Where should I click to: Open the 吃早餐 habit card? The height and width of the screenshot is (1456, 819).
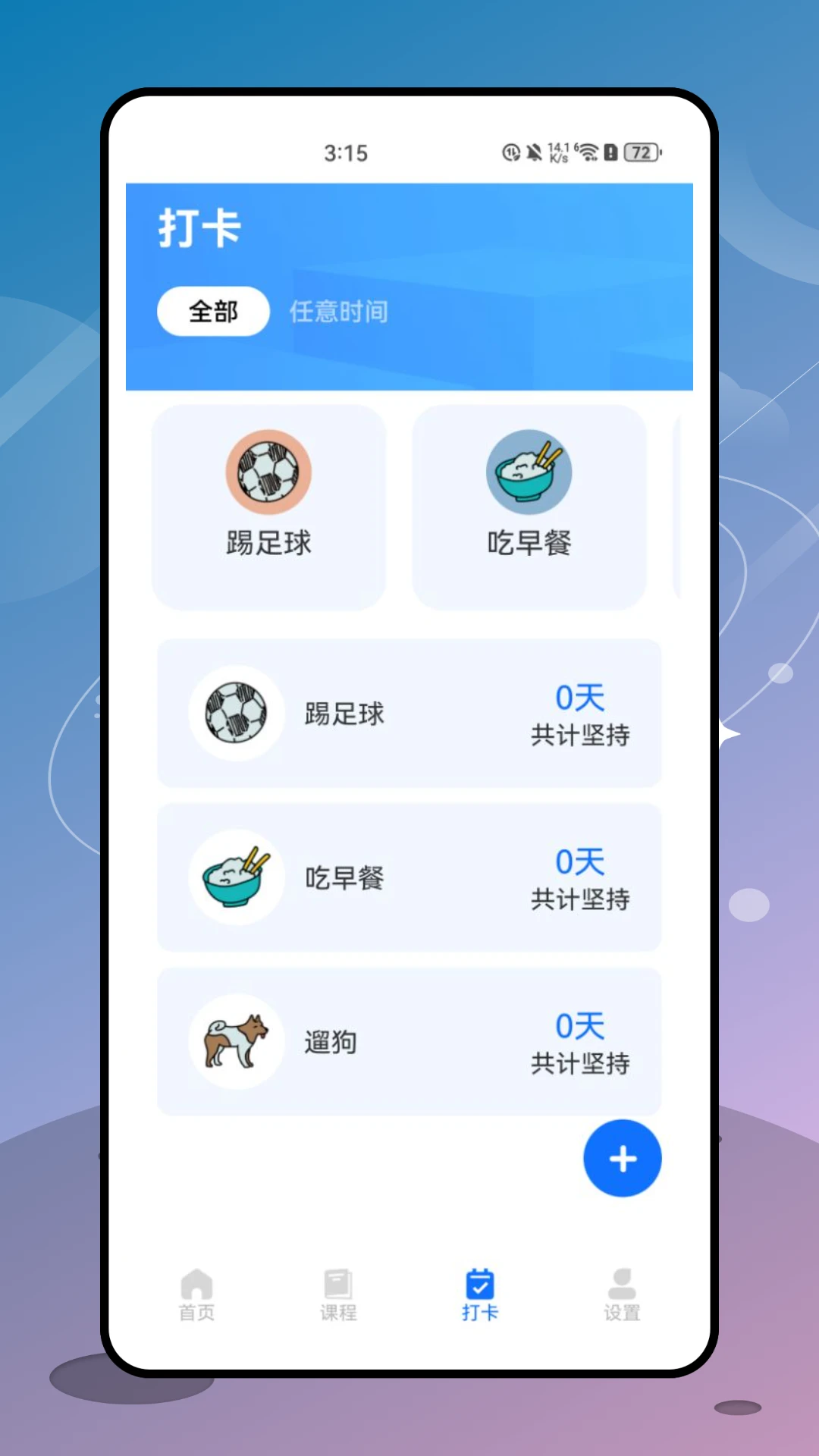[x=529, y=507]
